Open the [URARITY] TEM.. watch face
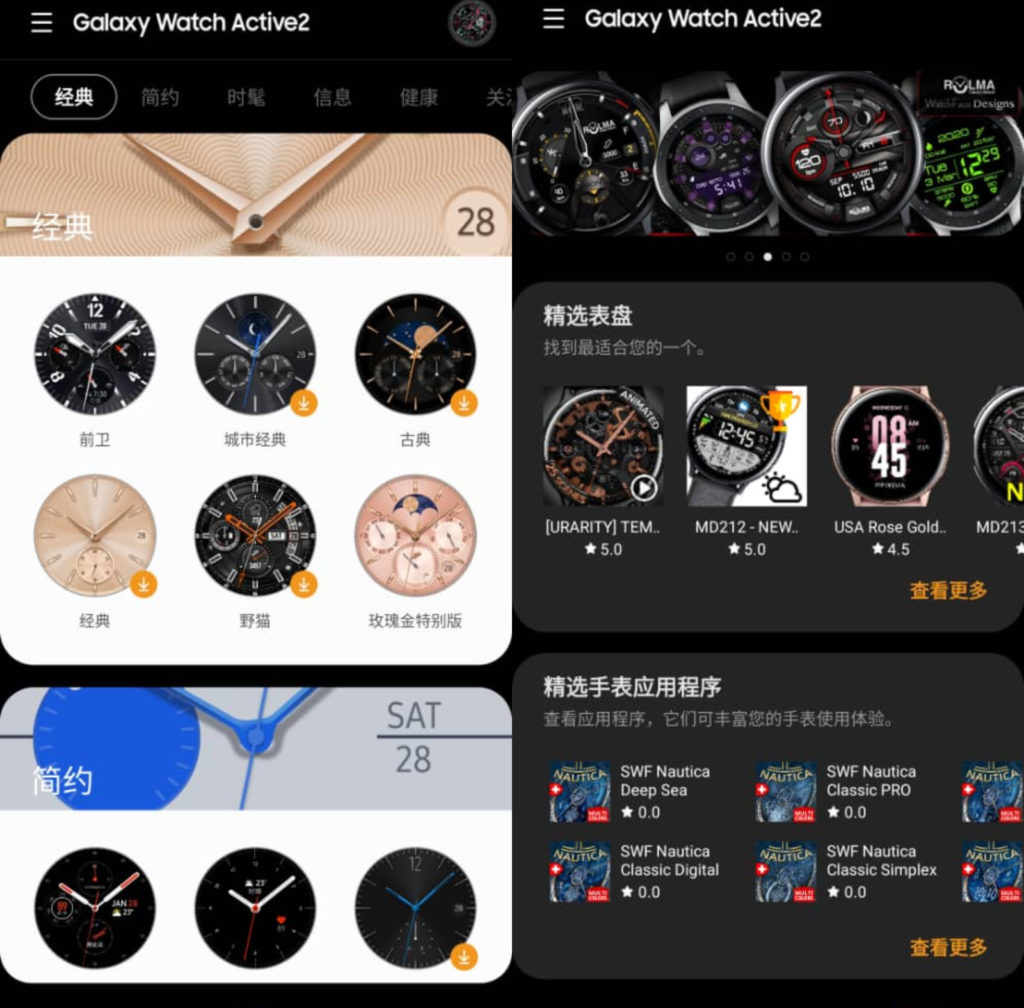Viewport: 1024px width, 1008px height. pyautogui.click(x=603, y=447)
